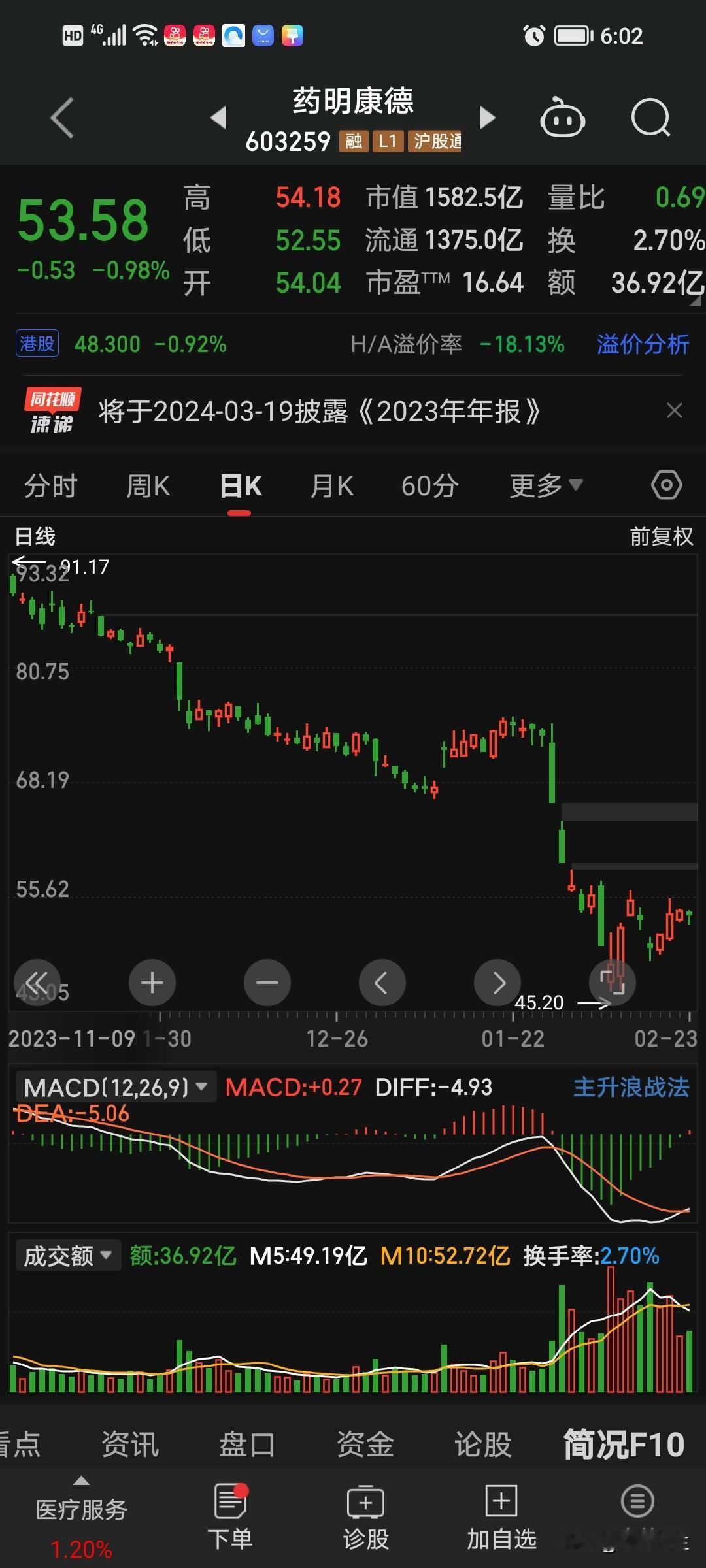Open chart settings hexagon icon
Viewport: 706px width, 1568px height.
(667, 485)
